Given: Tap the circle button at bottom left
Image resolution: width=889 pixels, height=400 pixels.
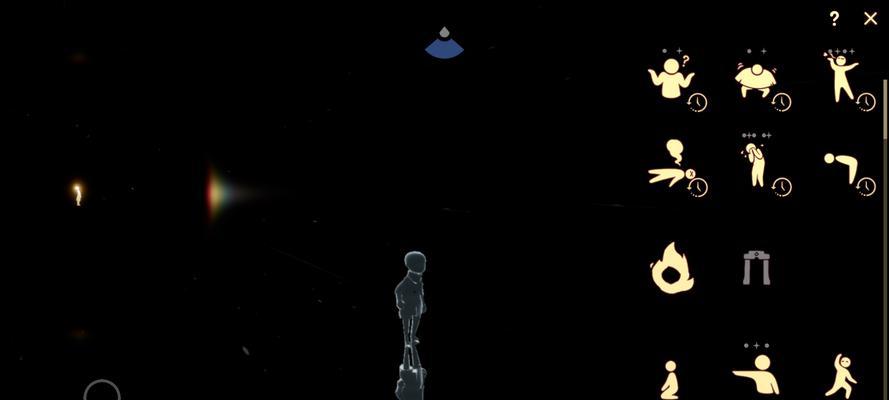Looking at the screenshot, I should [x=101, y=392].
